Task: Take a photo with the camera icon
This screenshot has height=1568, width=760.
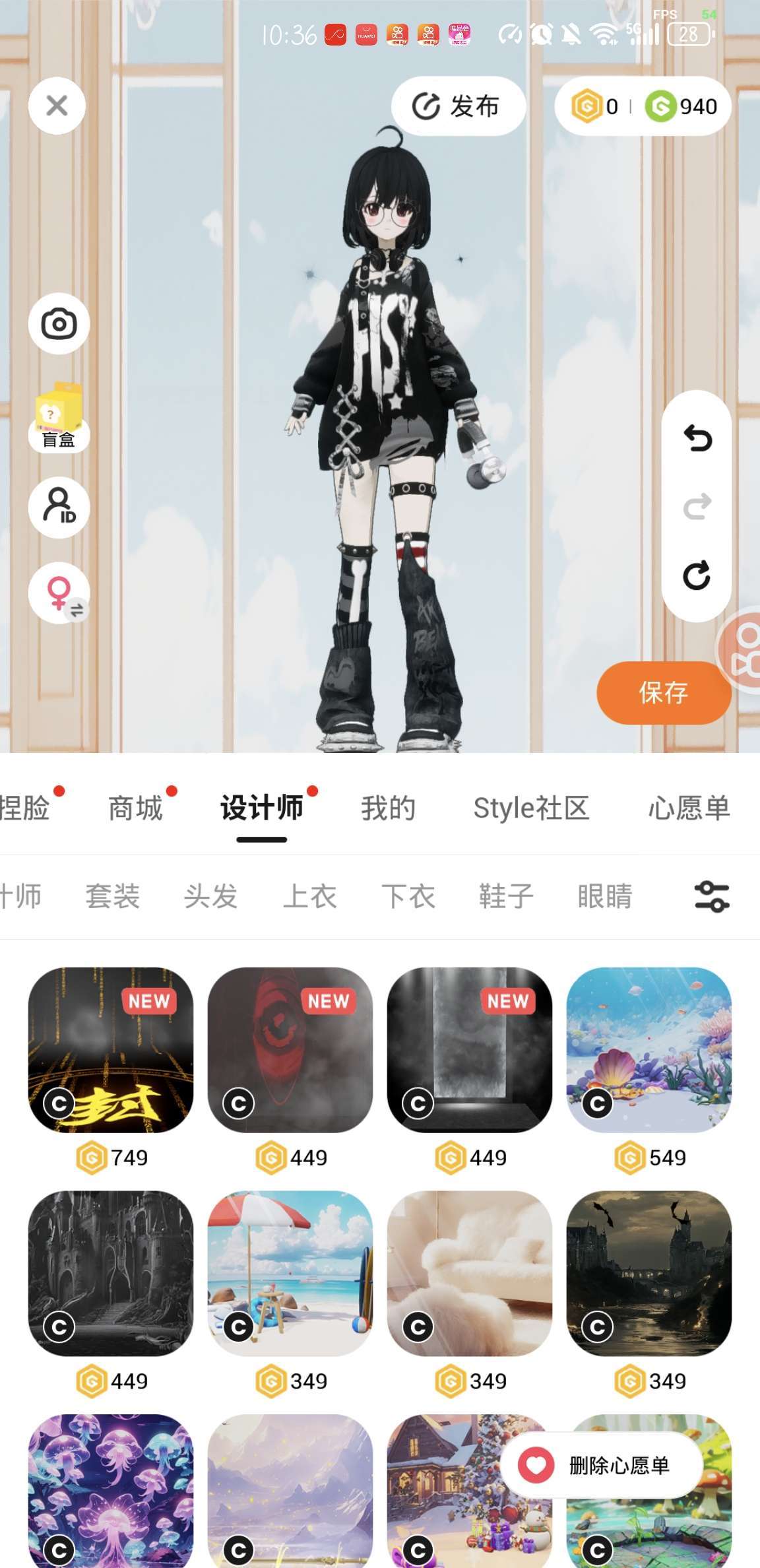Action: point(59,323)
